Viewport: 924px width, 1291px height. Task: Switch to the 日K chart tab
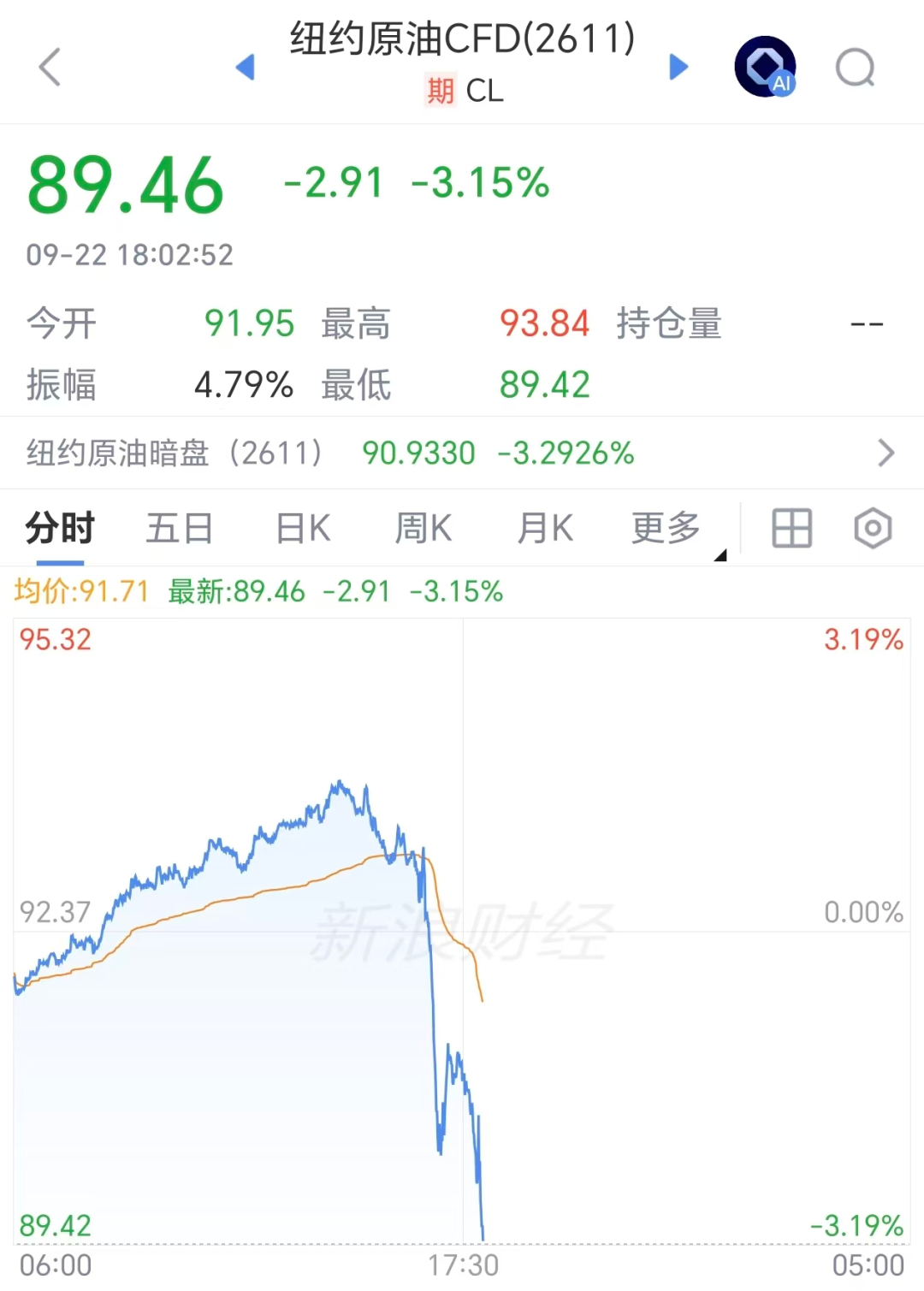click(x=303, y=528)
